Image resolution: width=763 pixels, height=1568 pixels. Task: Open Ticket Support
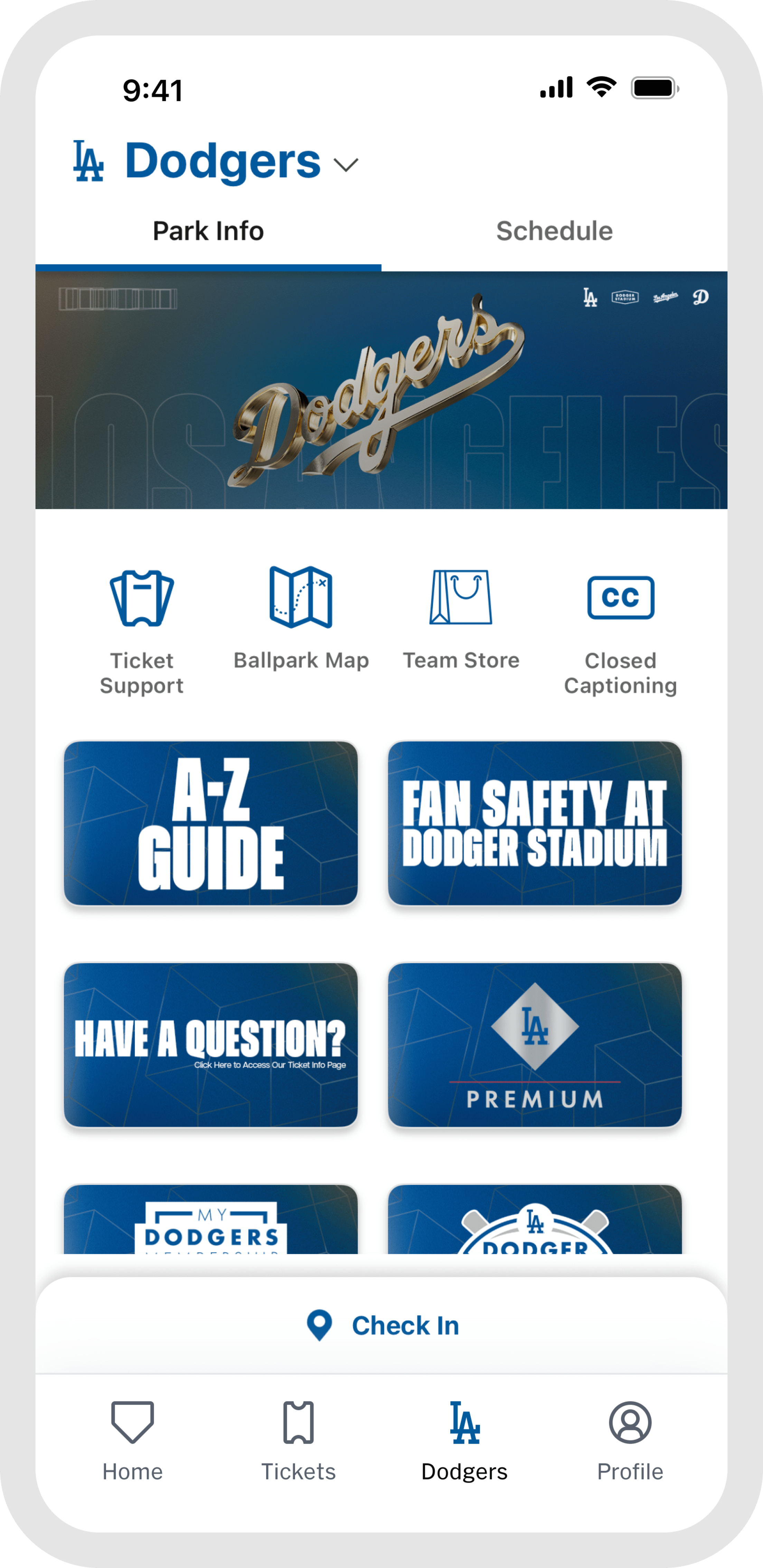[142, 630]
